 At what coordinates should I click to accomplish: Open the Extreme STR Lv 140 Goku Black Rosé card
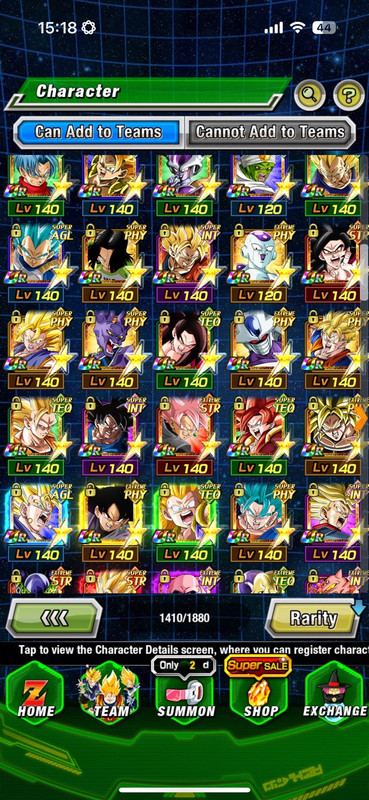[186, 436]
